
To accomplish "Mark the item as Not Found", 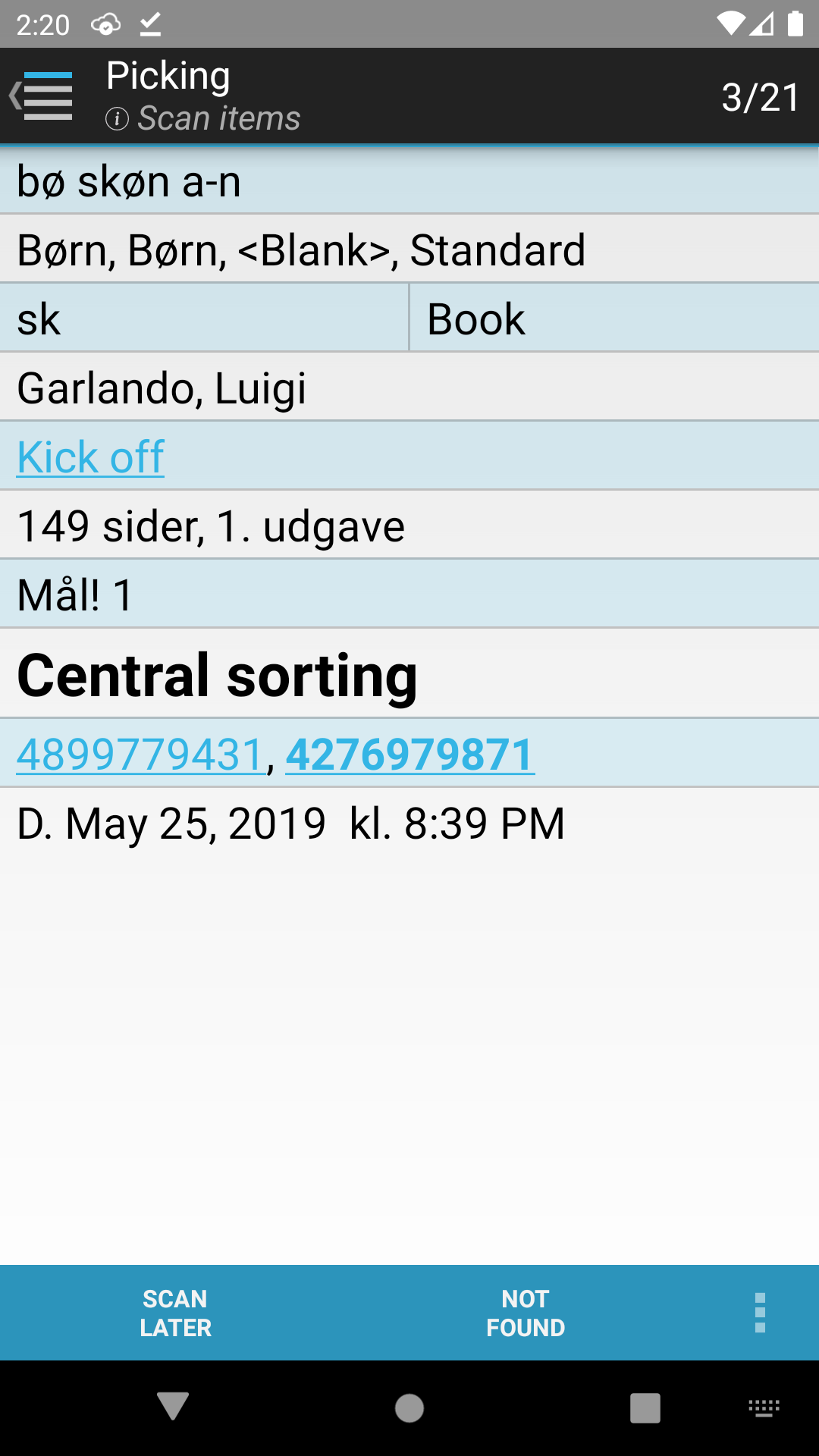I will point(526,1313).
